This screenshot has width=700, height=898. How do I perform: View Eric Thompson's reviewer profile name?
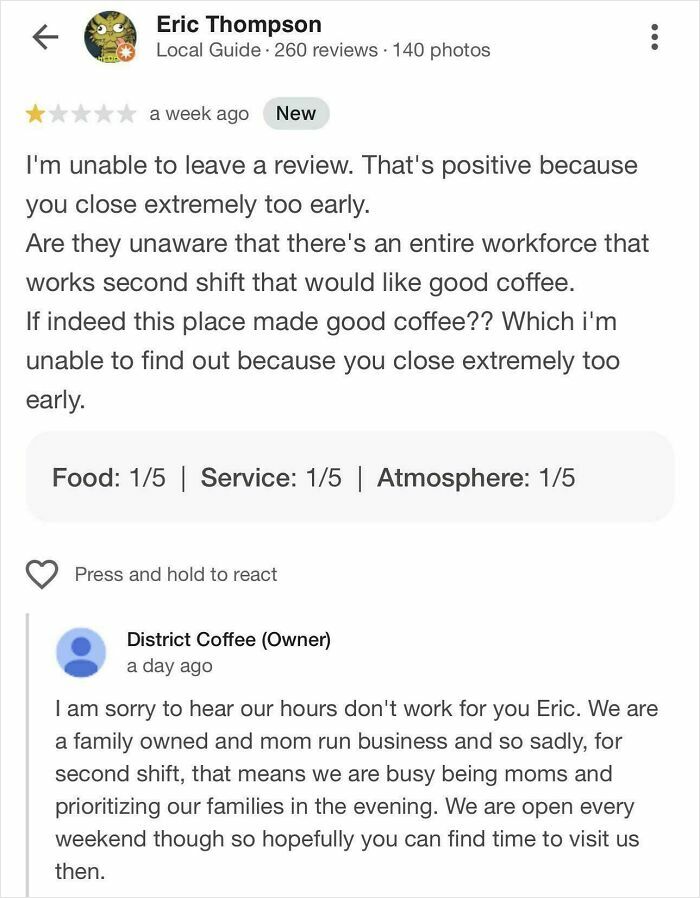click(x=239, y=25)
